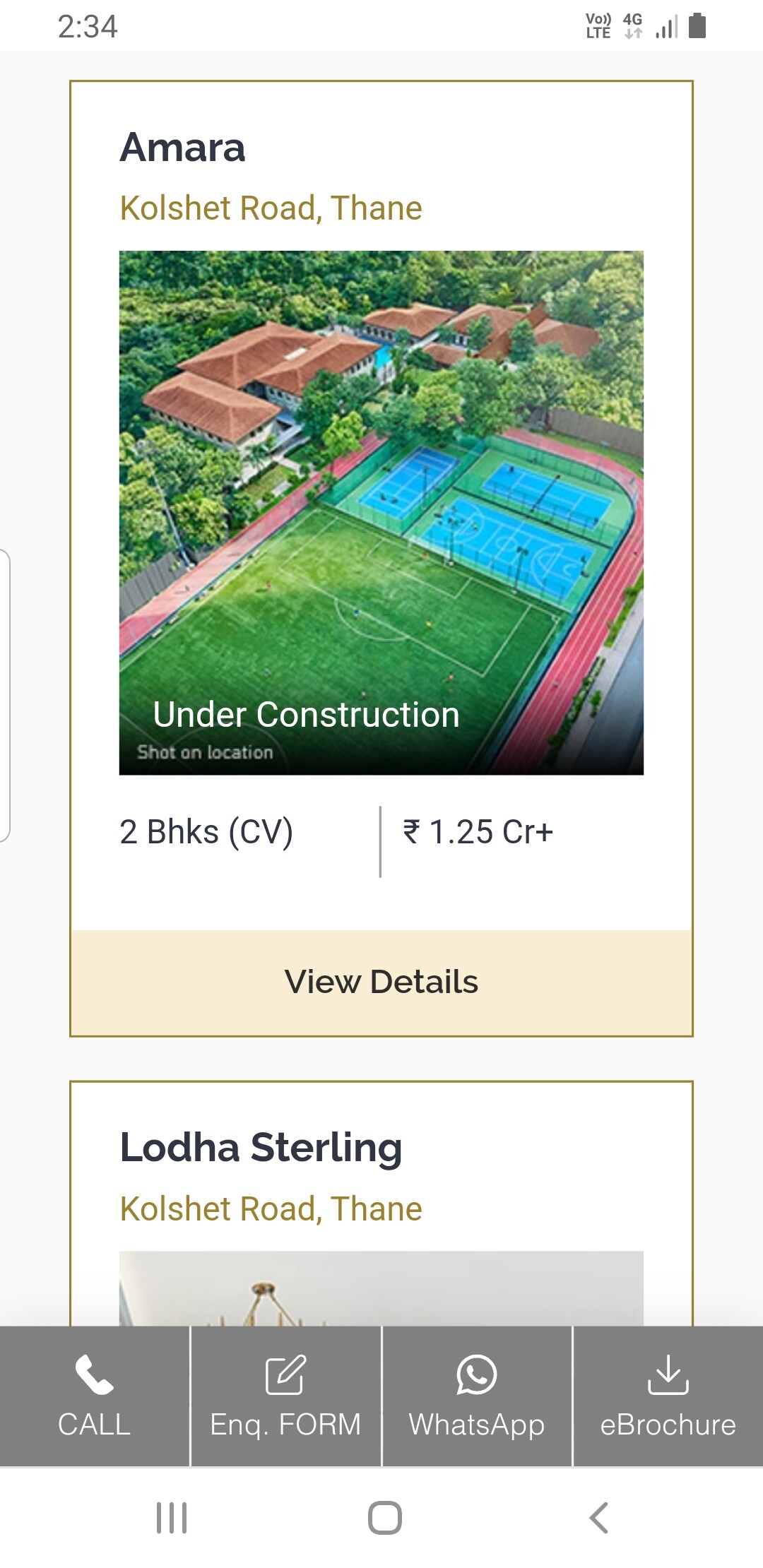The image size is (763, 1568).
Task: Go back using the system back button
Action: 598,1517
